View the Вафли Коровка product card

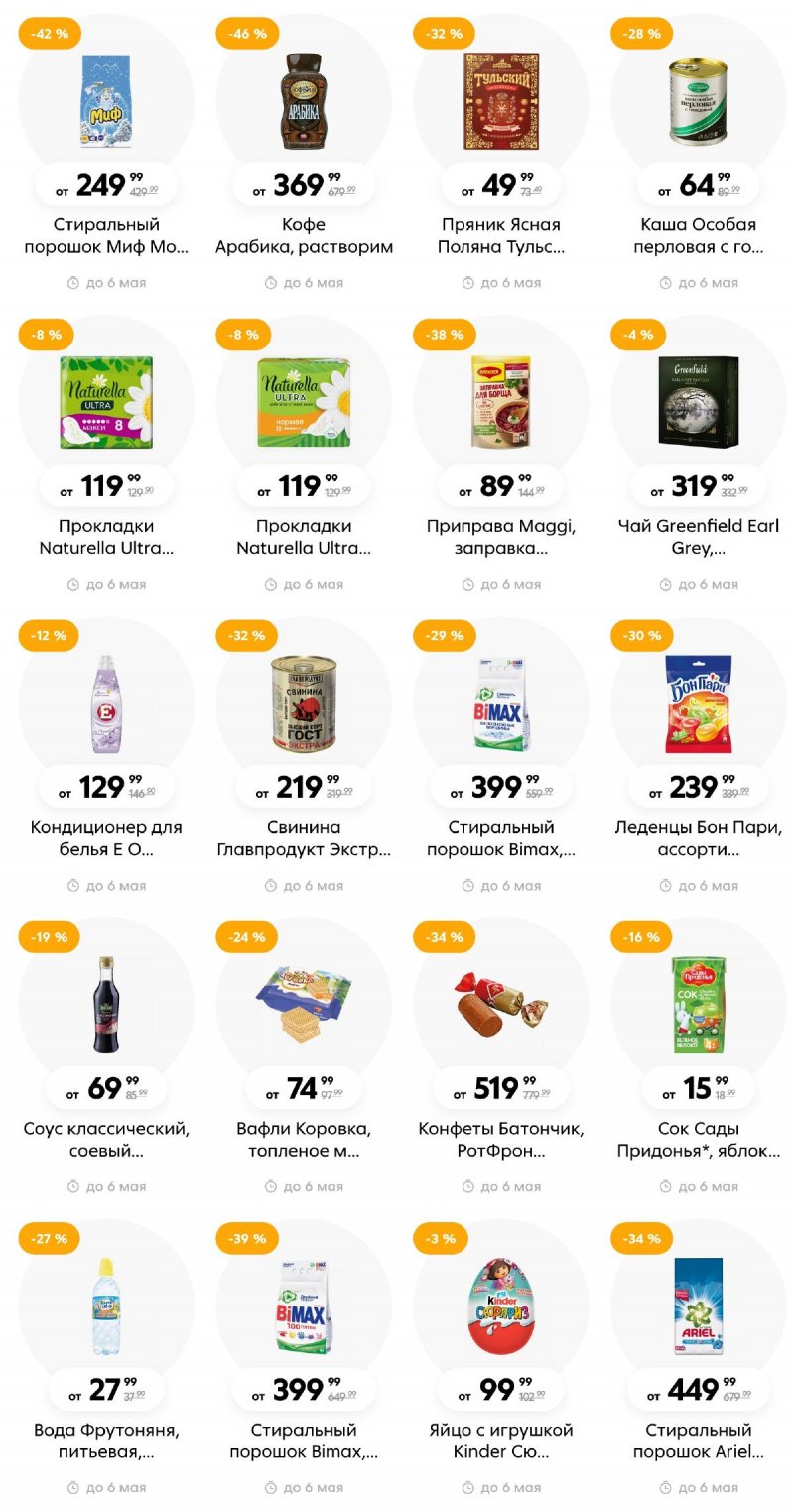(x=304, y=1003)
